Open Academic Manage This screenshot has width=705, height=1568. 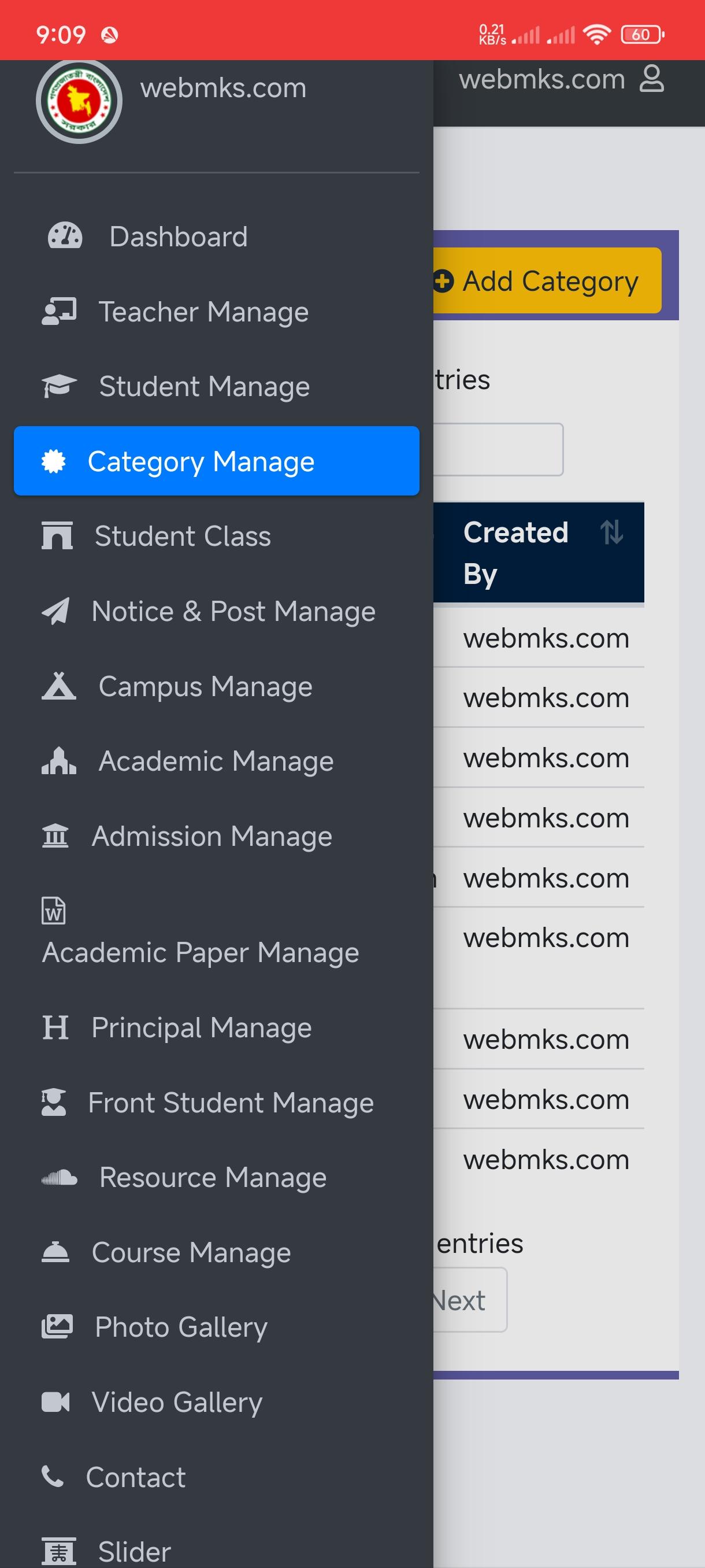coord(216,761)
